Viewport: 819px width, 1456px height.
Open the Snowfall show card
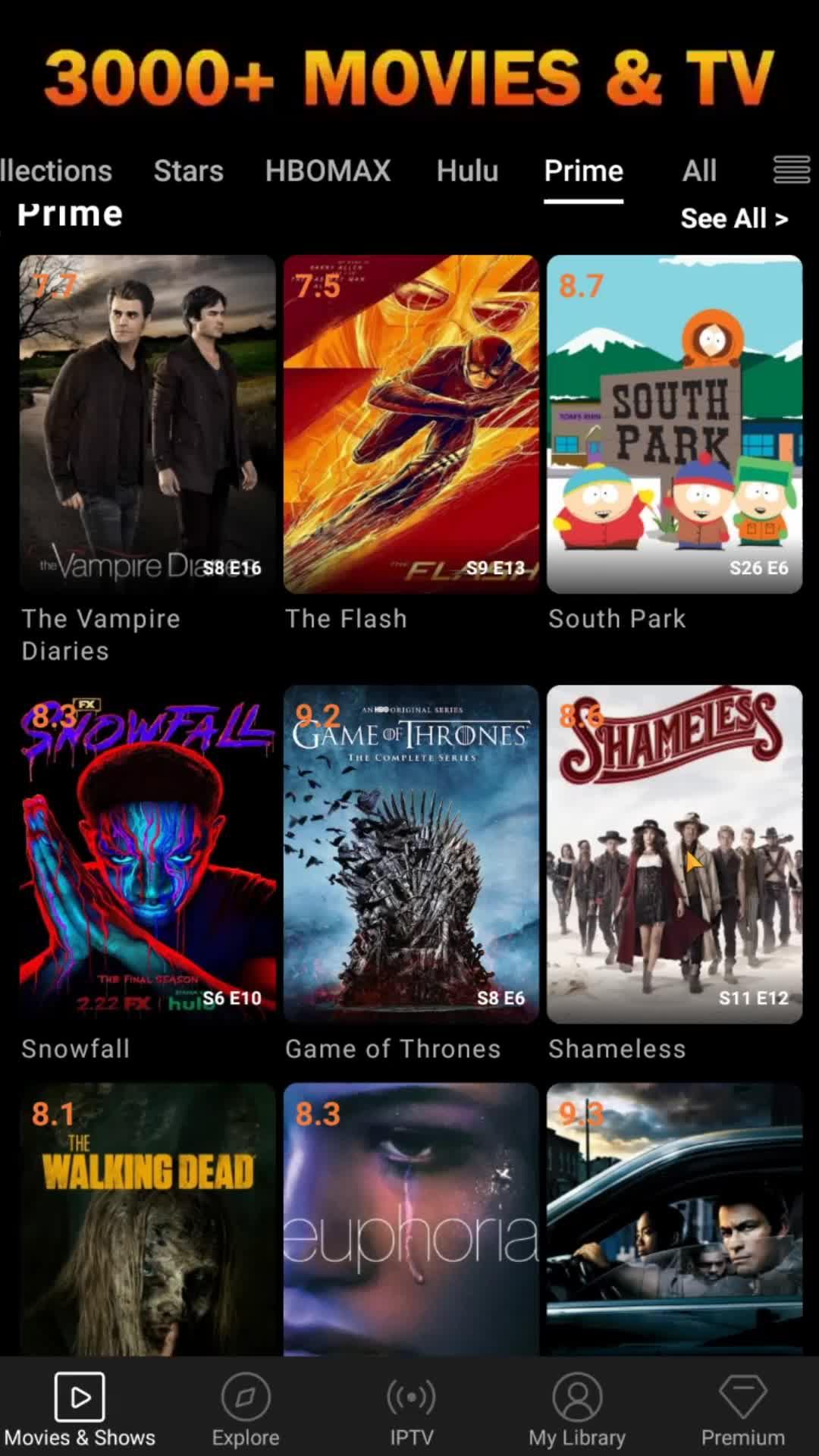pyautogui.click(x=147, y=855)
